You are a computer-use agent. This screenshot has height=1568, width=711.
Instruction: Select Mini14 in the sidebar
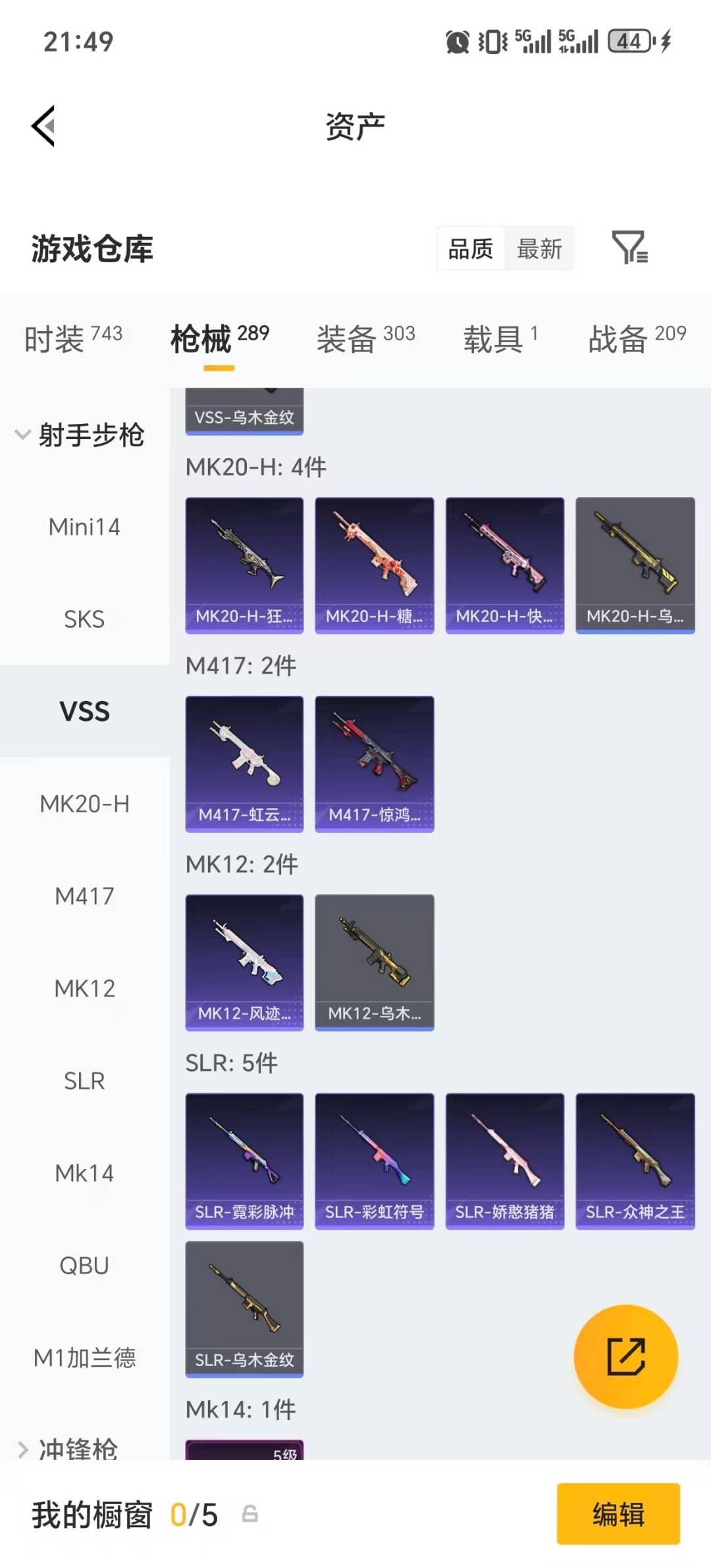[x=84, y=527]
